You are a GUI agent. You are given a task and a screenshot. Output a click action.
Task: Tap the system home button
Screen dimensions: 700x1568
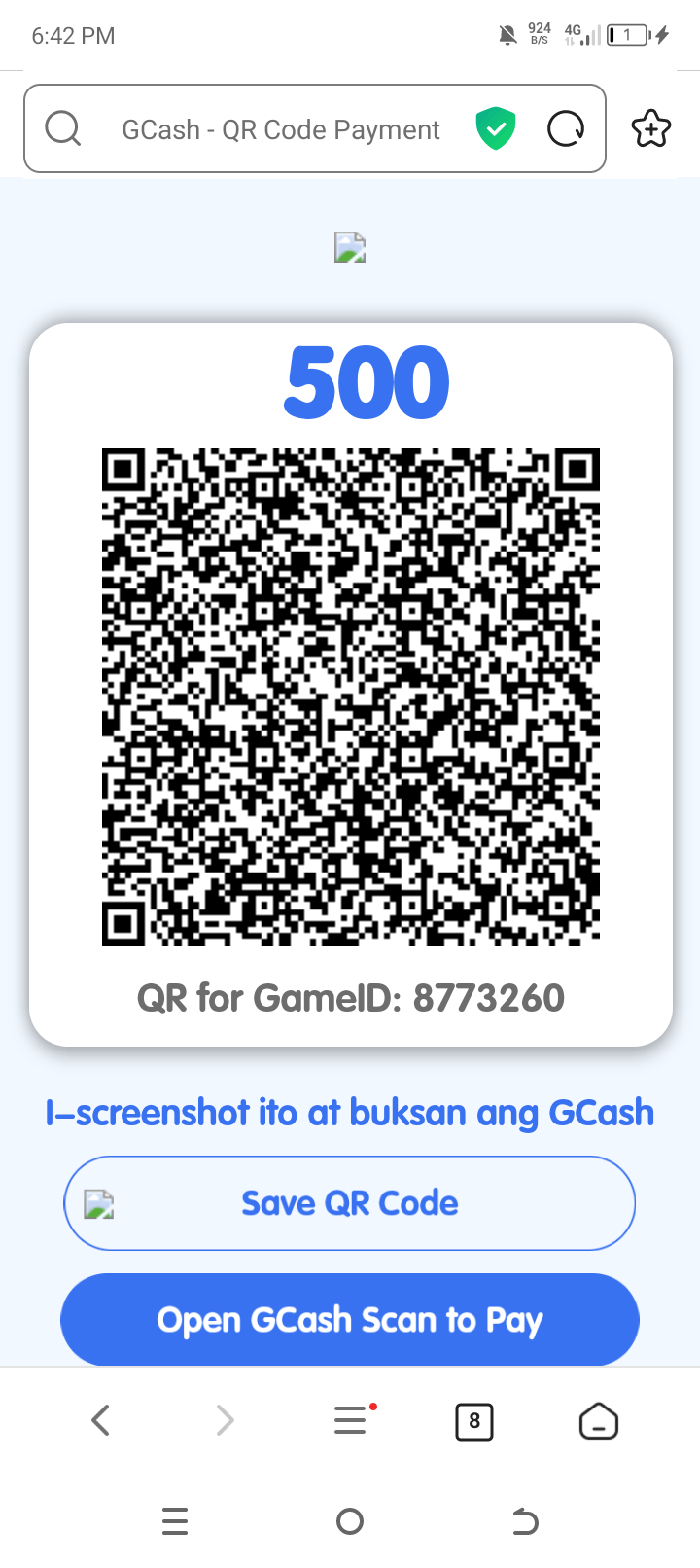(x=350, y=1521)
